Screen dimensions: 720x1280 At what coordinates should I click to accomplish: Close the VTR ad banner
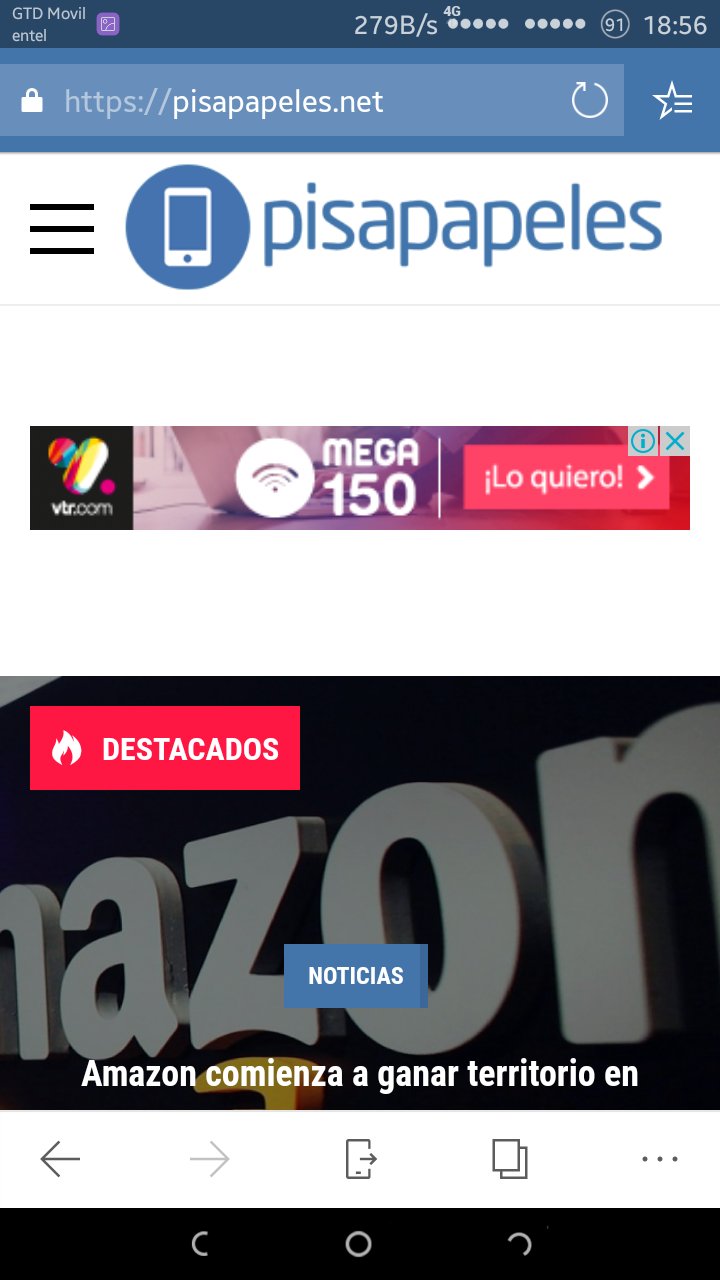click(676, 441)
